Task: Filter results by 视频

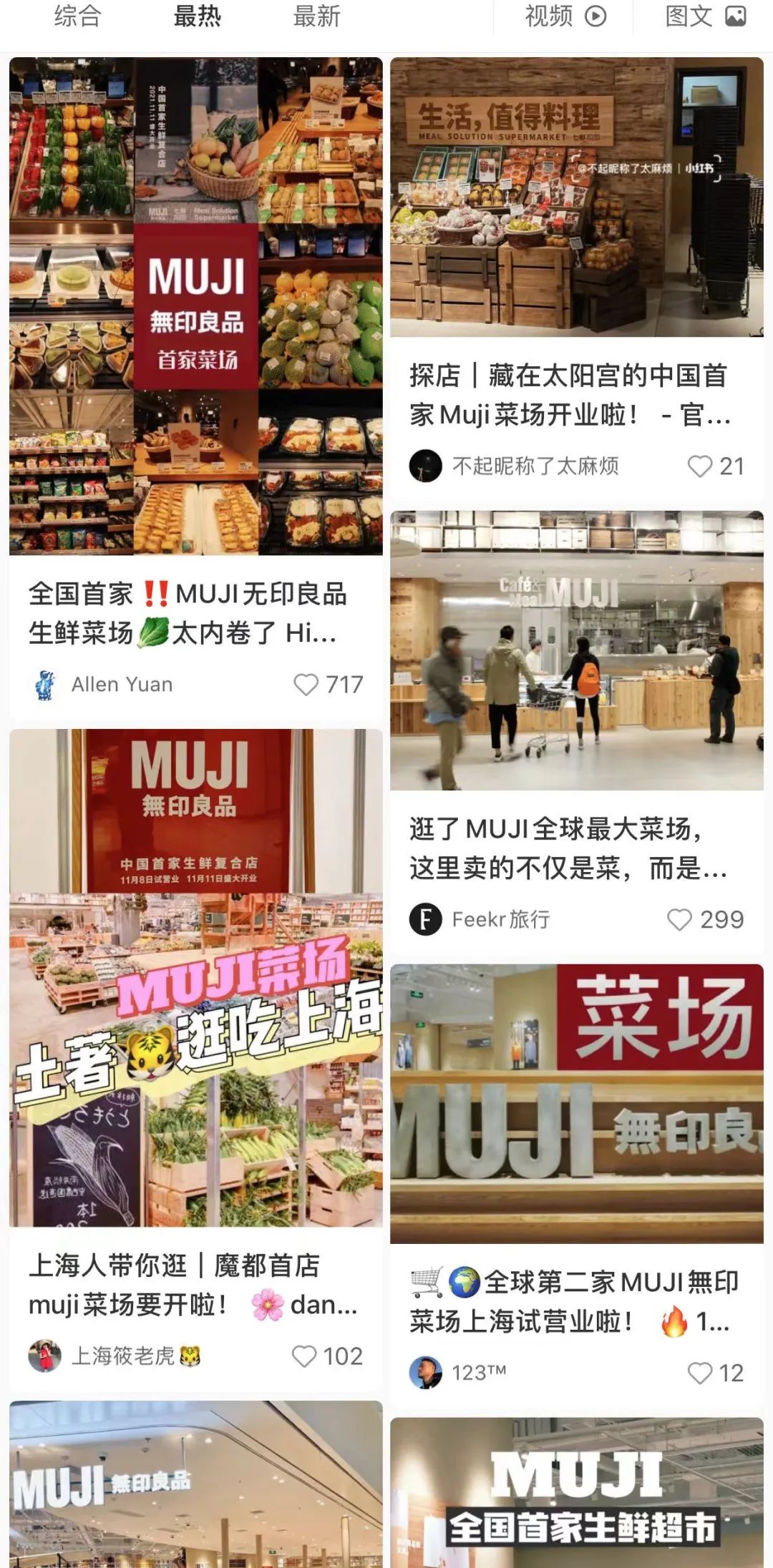Action: (x=565, y=17)
